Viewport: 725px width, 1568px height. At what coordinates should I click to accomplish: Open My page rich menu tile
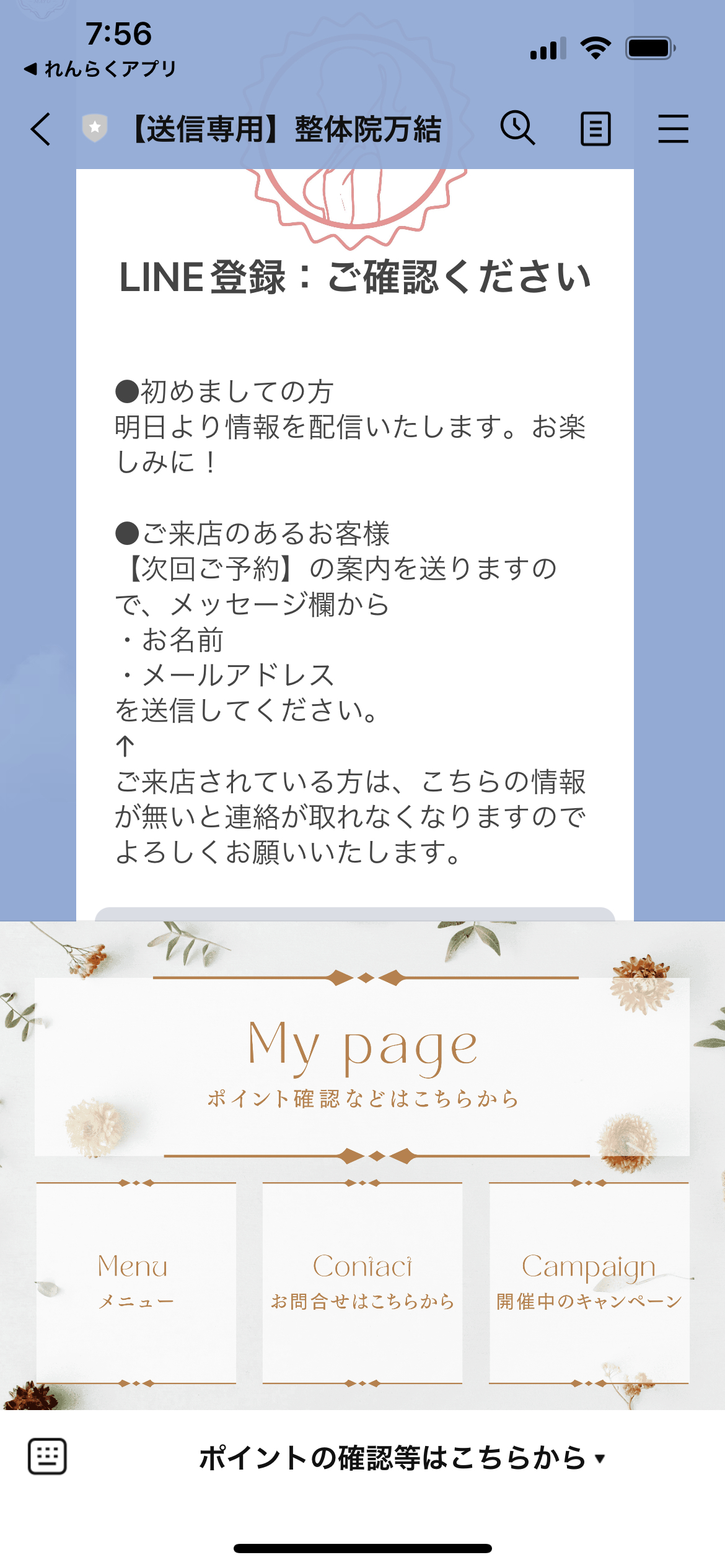pos(362,1066)
